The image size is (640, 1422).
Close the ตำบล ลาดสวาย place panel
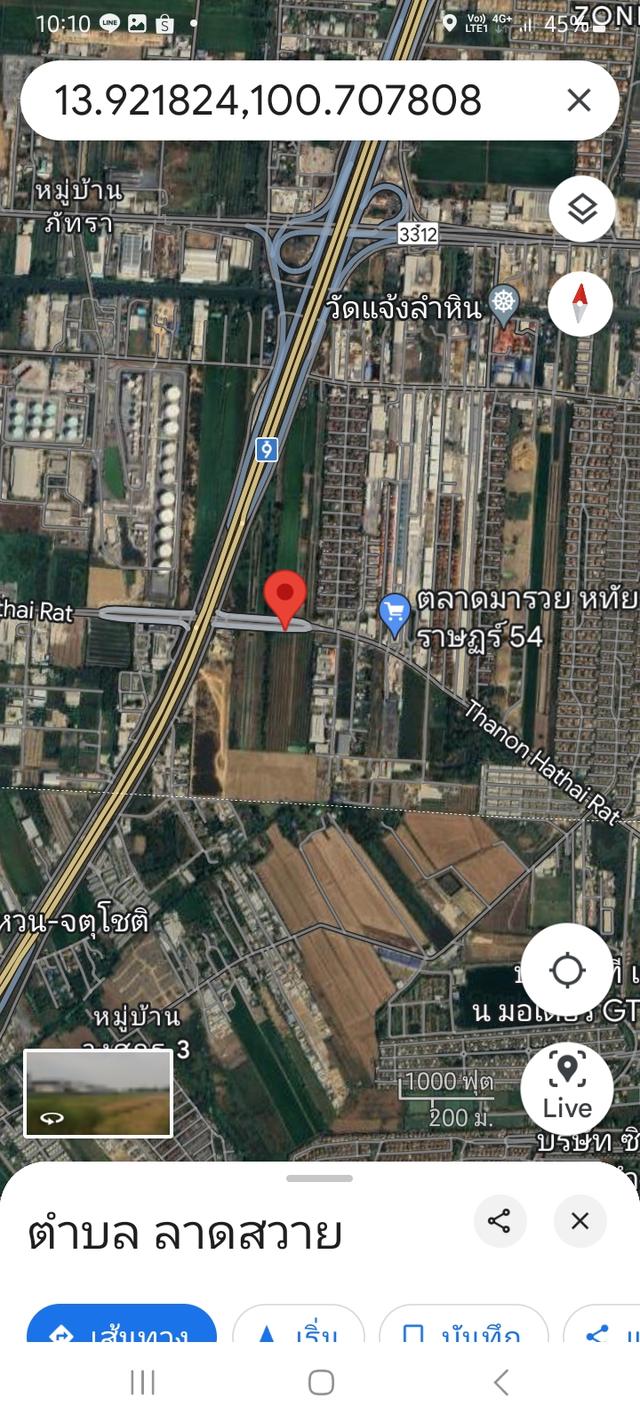click(x=580, y=1221)
